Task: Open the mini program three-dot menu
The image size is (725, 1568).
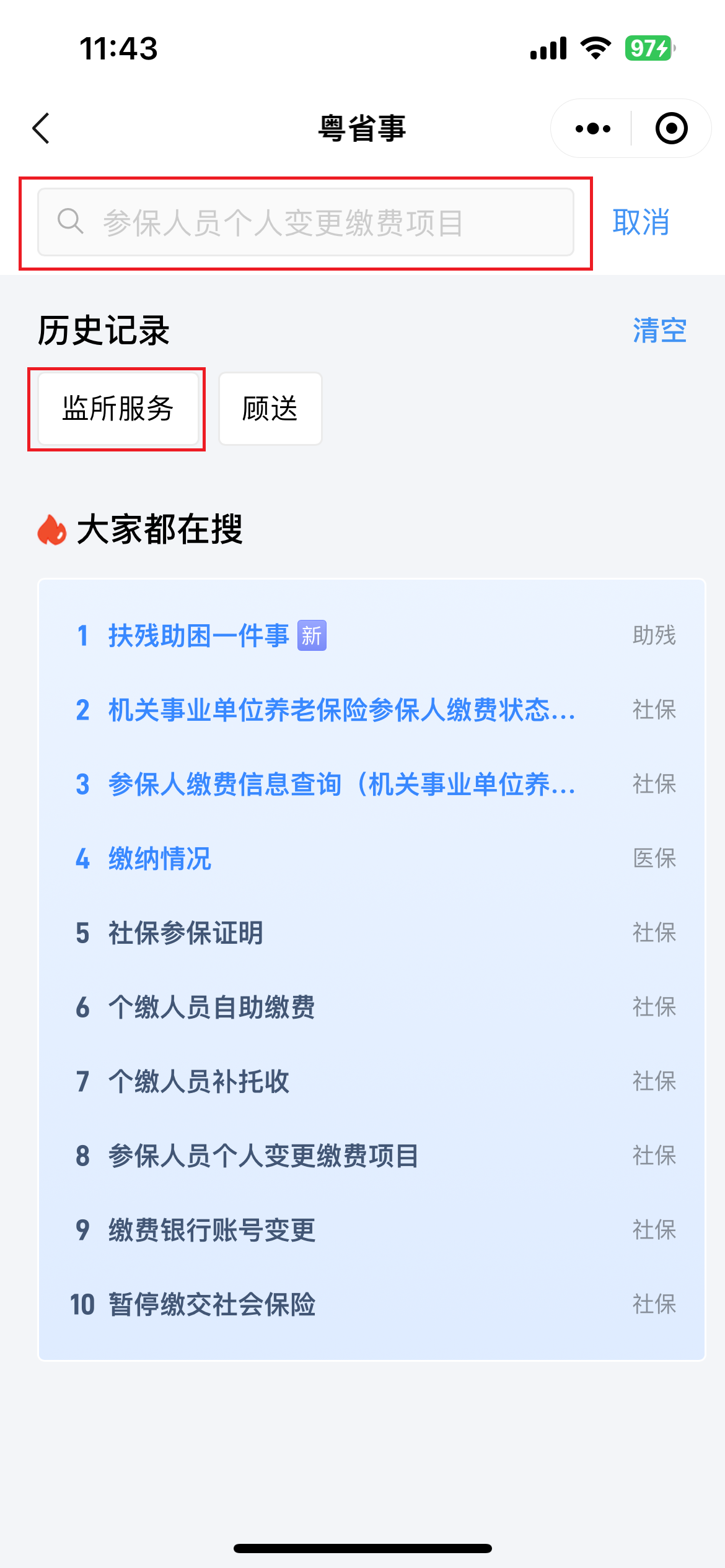Action: tap(592, 128)
